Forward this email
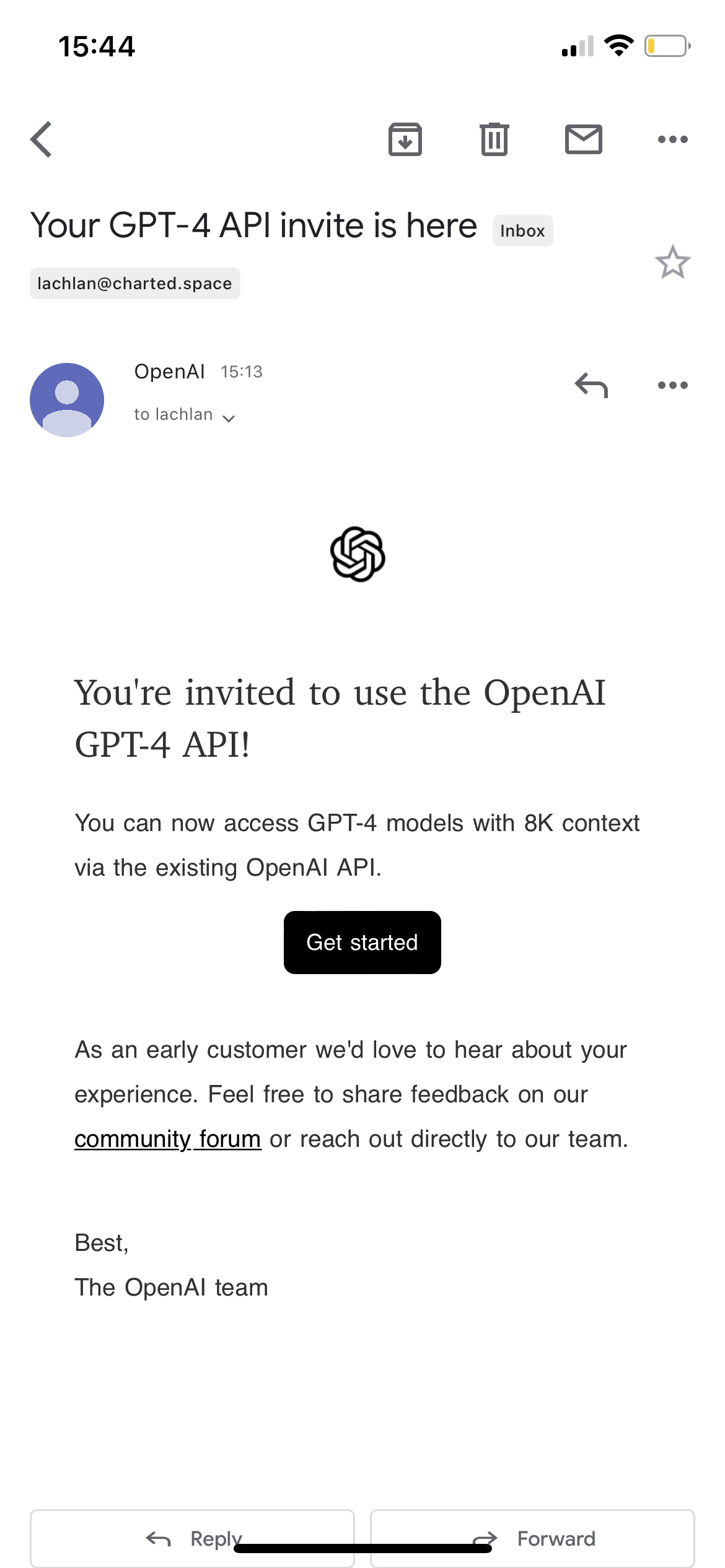This screenshot has height=1568, width=725. [533, 1538]
